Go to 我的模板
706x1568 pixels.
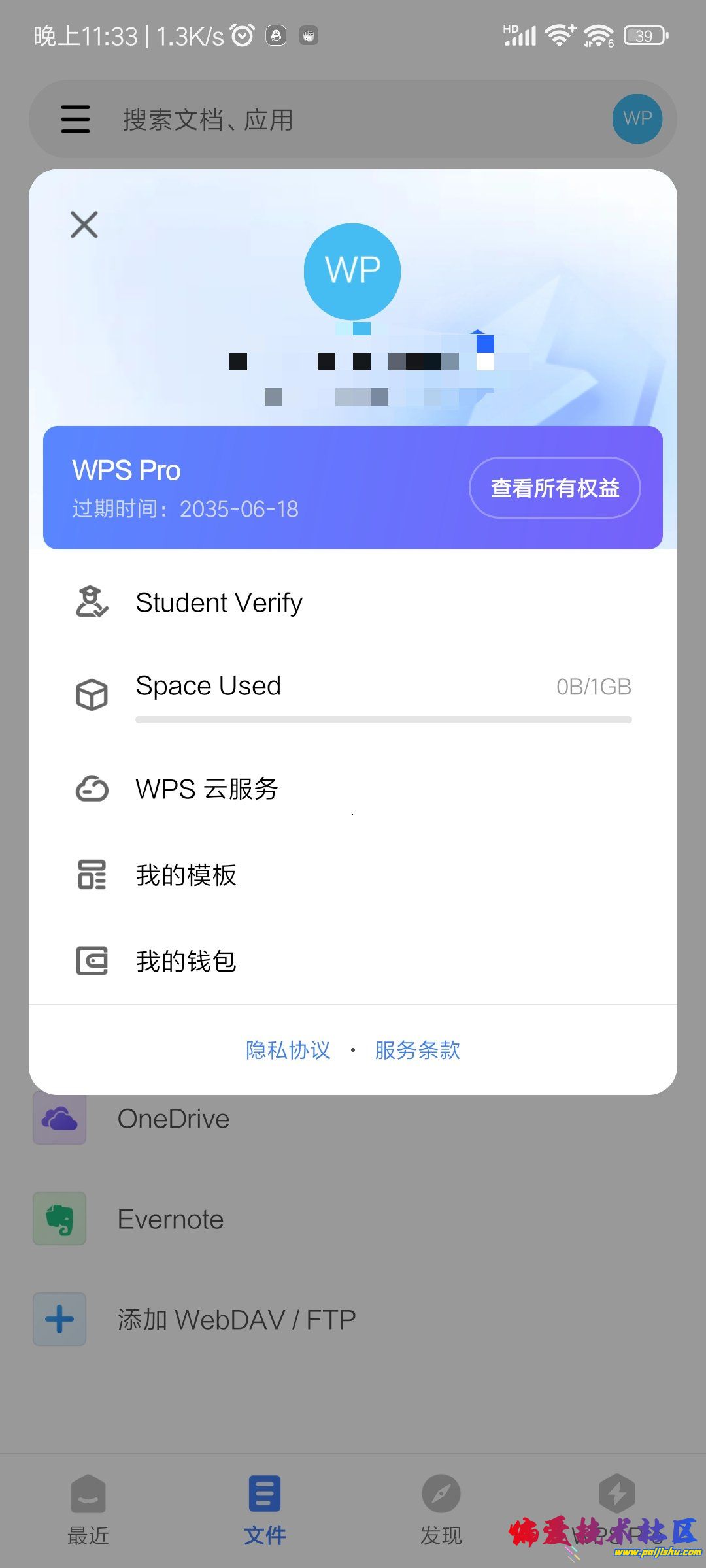pyautogui.click(x=186, y=875)
